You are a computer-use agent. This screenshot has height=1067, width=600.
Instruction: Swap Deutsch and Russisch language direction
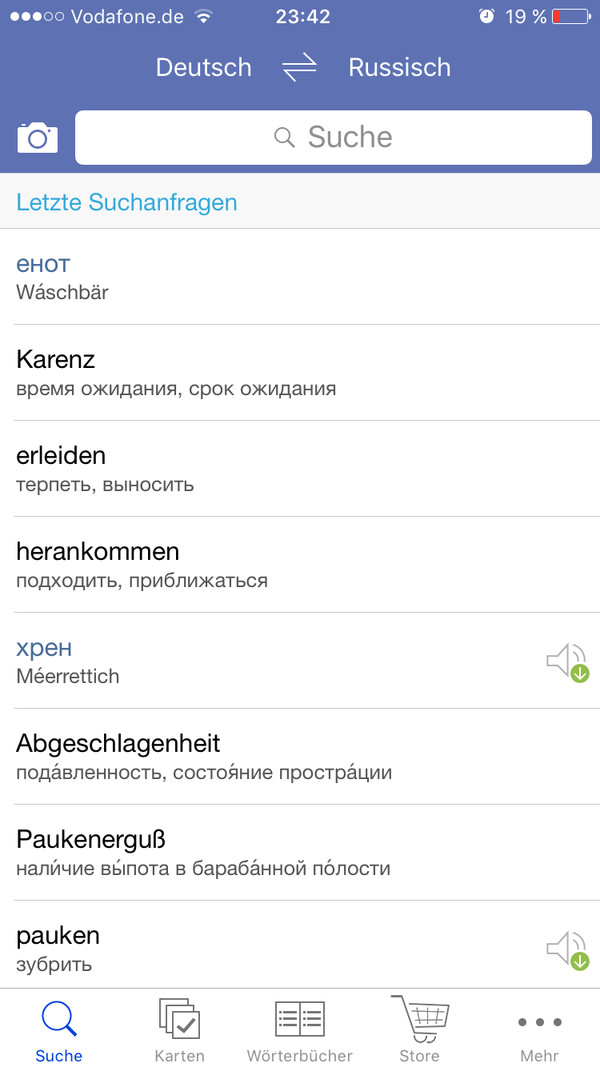299,68
